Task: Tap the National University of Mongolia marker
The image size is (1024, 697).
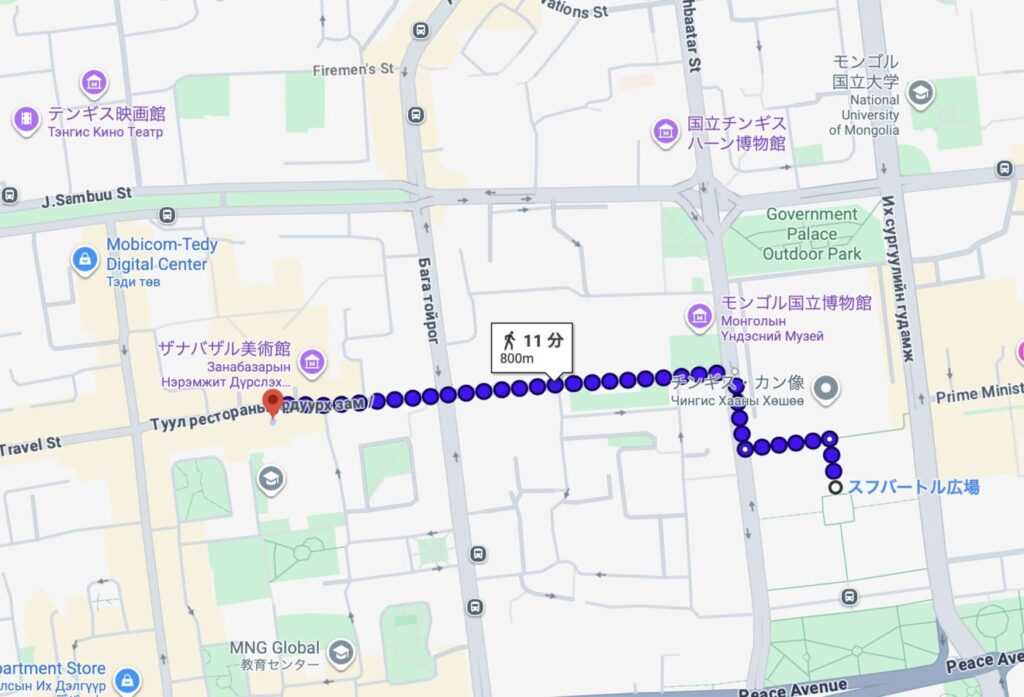Action: 919,95
